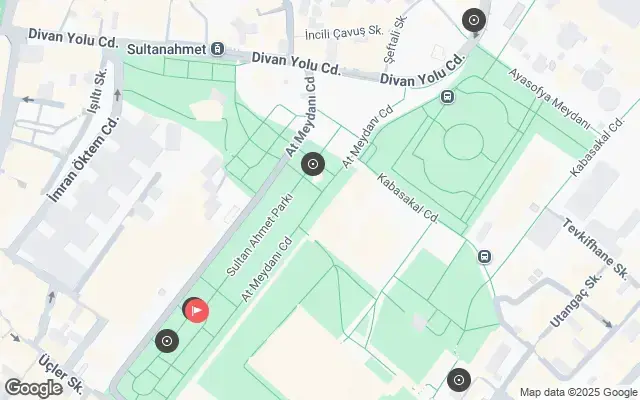Tap the red flag marker on the map
Screen dimensions: 640x400
(198, 310)
